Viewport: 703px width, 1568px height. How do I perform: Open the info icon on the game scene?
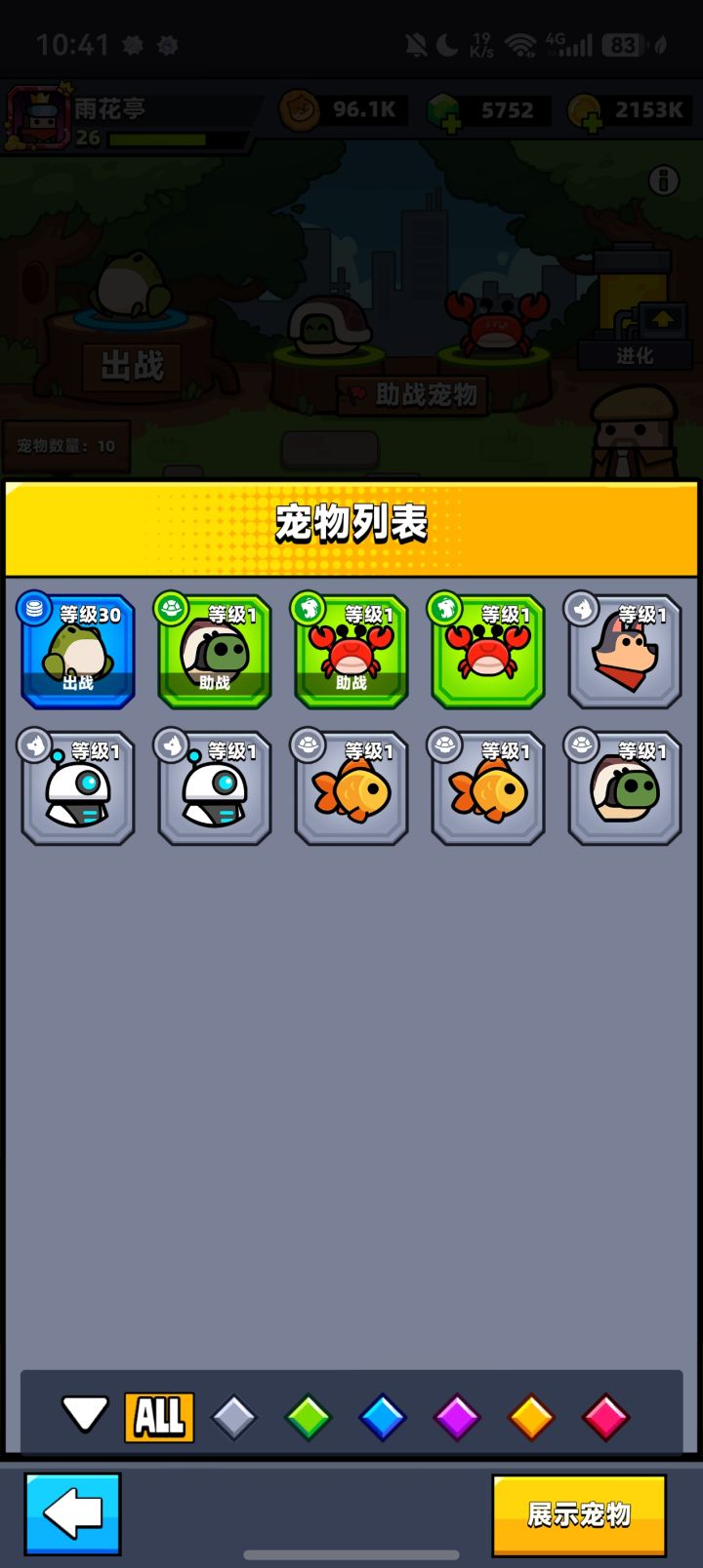[x=664, y=181]
